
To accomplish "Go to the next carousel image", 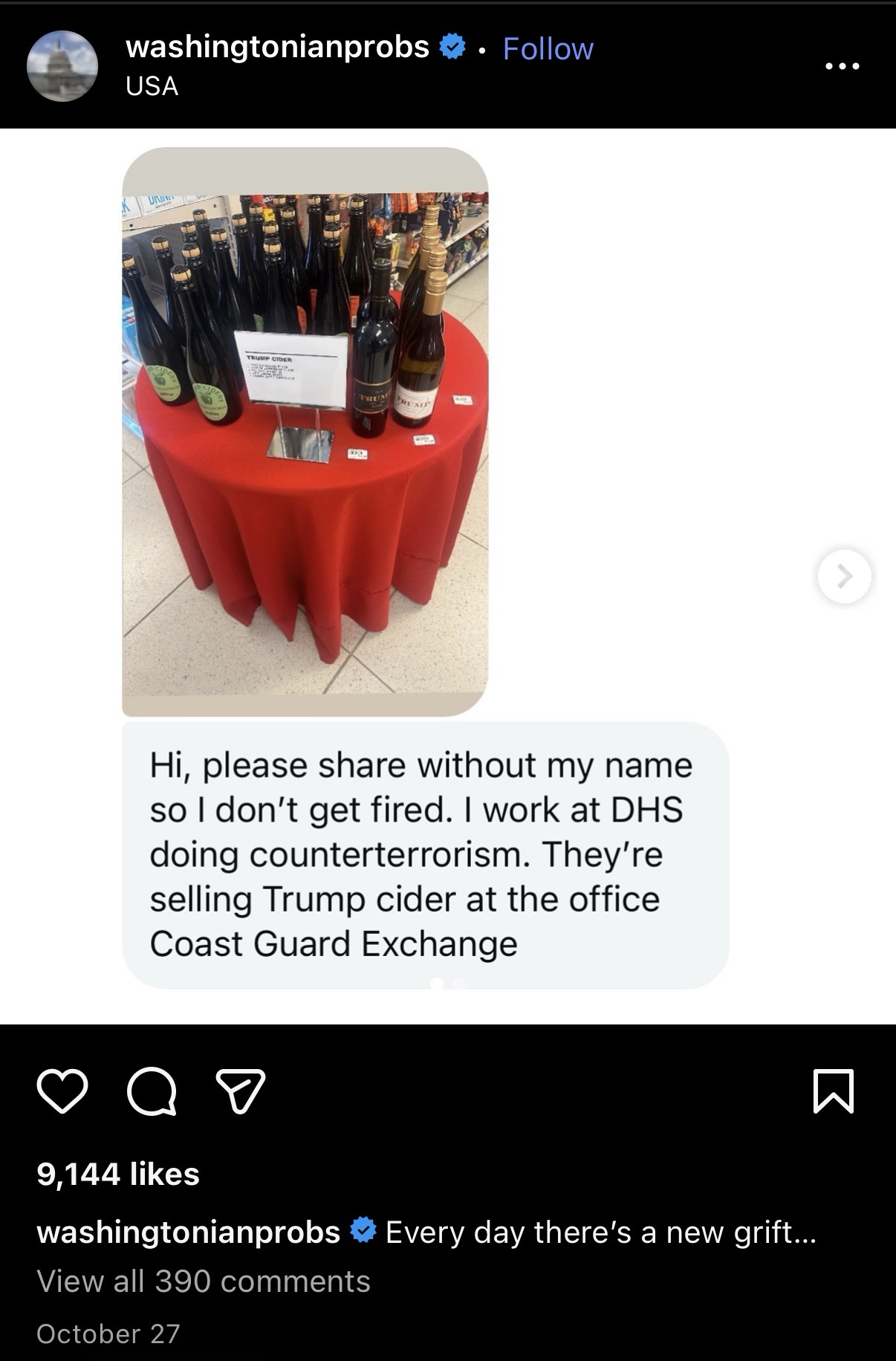I will (x=843, y=576).
